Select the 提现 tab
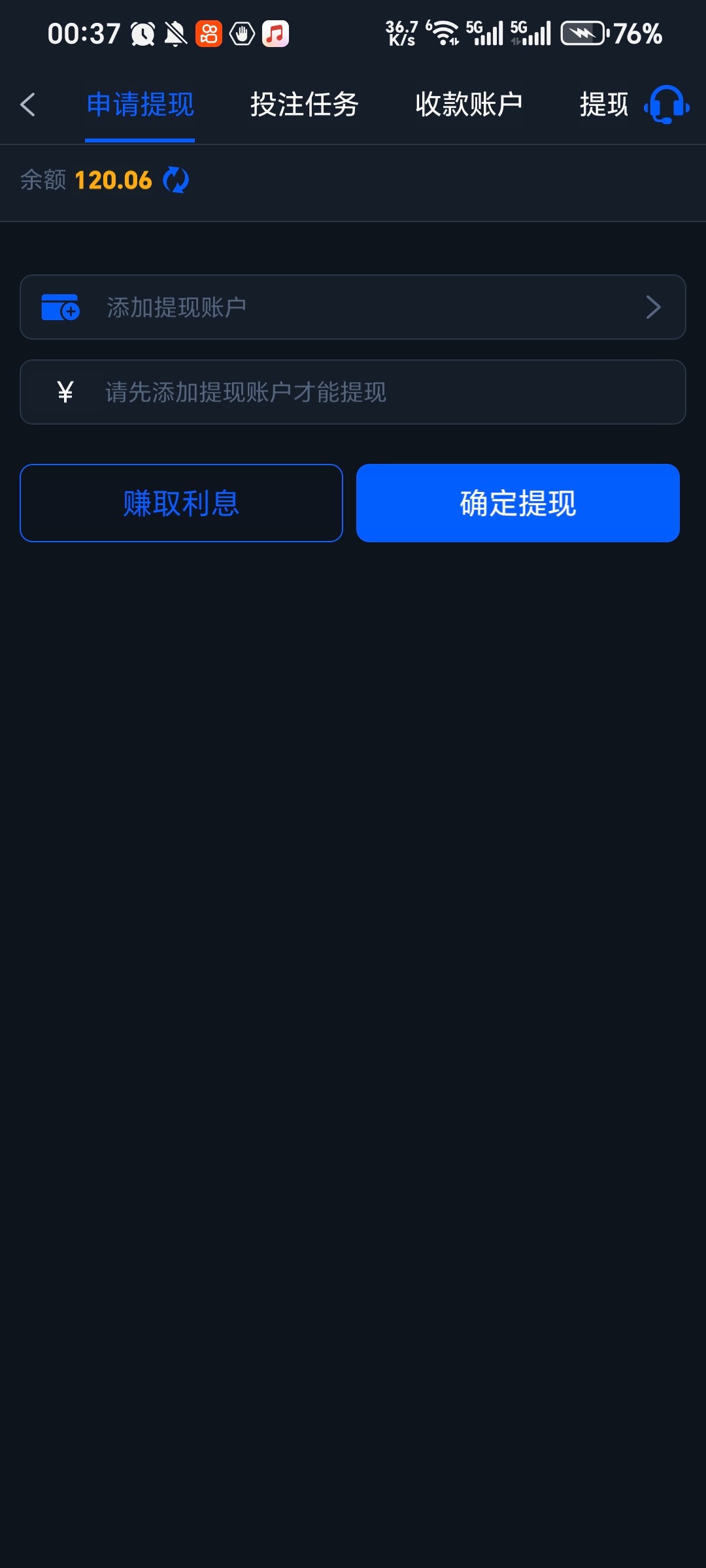This screenshot has width=706, height=1568. click(602, 105)
